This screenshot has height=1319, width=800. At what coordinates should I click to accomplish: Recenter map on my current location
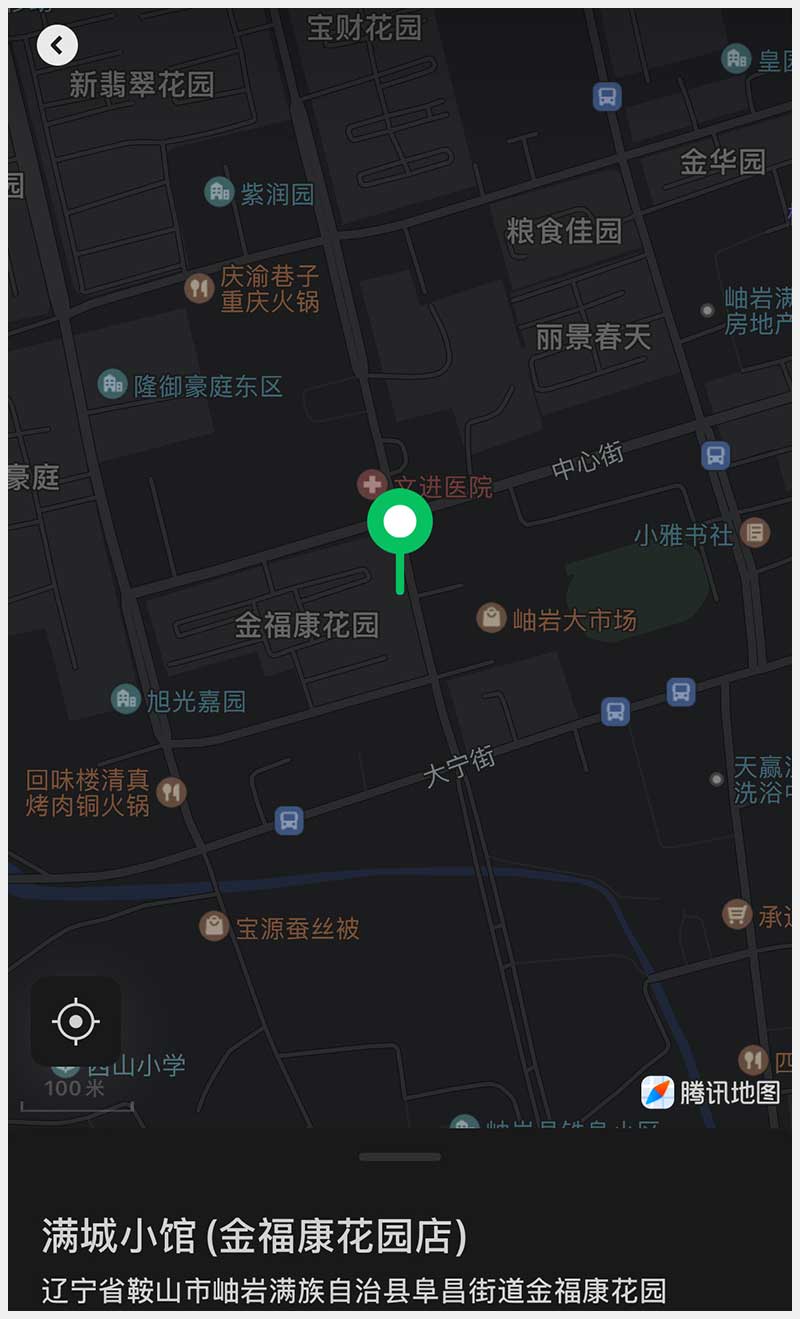76,1021
